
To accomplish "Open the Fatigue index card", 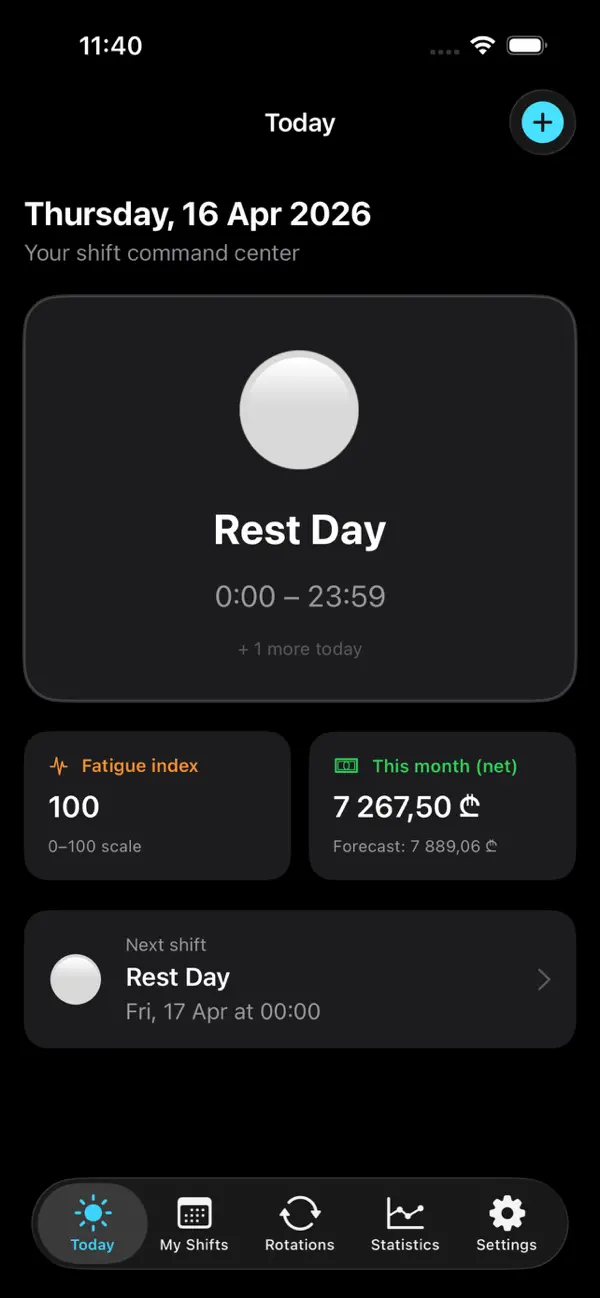I will click(x=157, y=806).
